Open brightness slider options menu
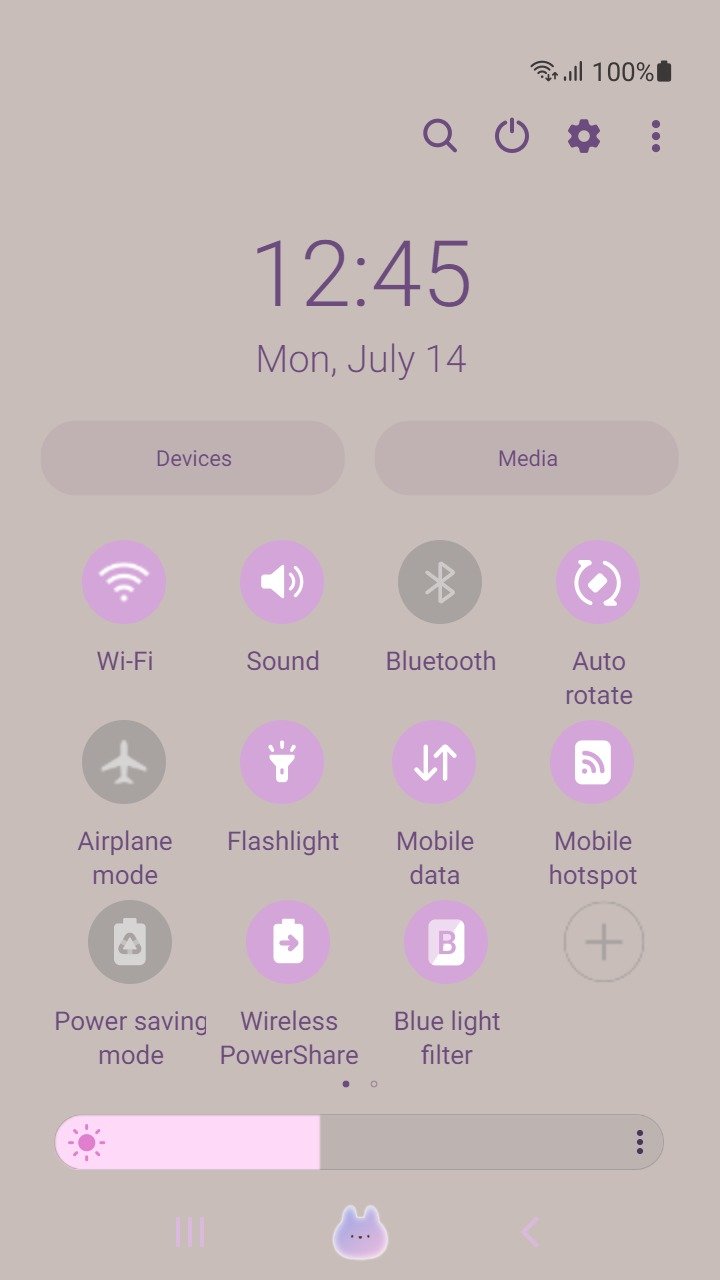This screenshot has width=720, height=1280. (x=640, y=1142)
